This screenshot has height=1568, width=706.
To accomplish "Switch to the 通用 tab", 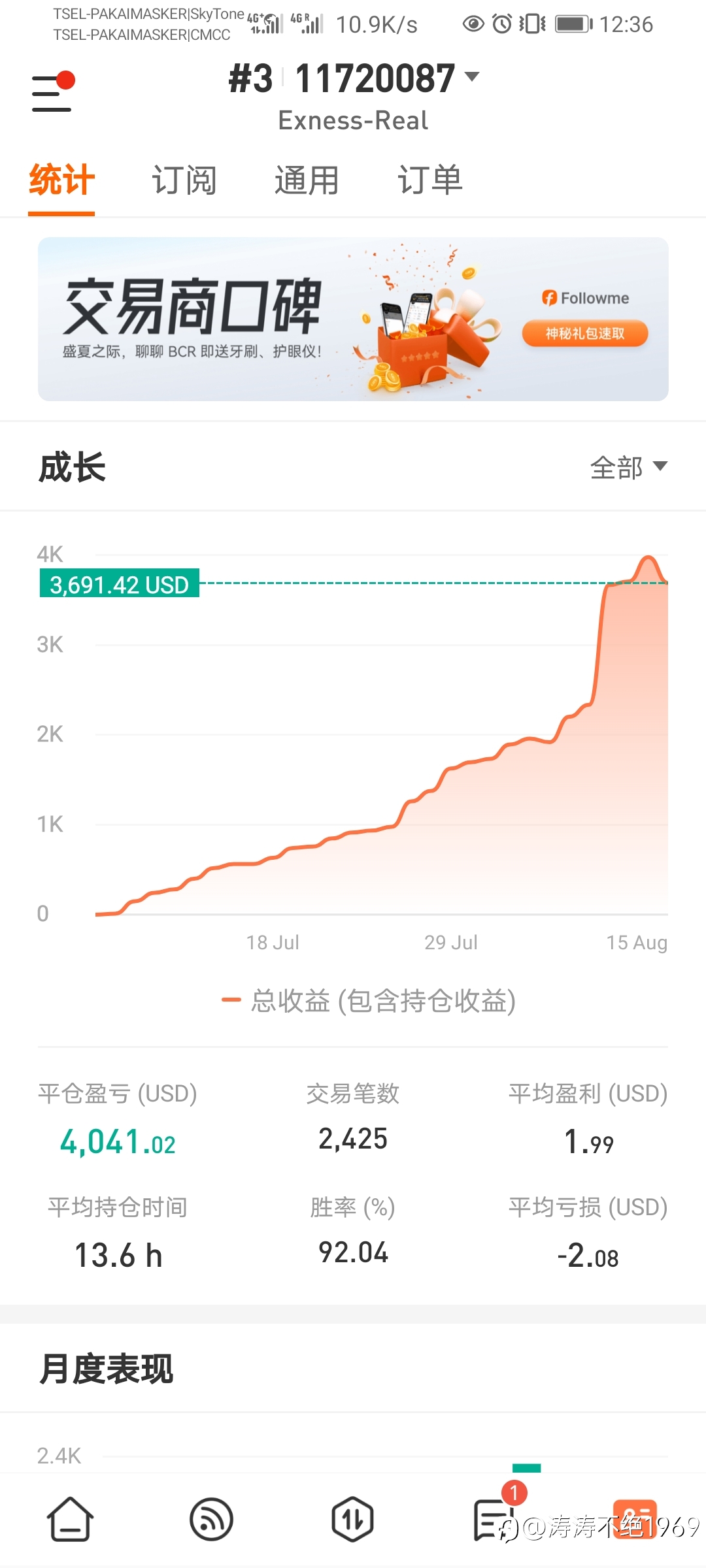I will click(306, 180).
